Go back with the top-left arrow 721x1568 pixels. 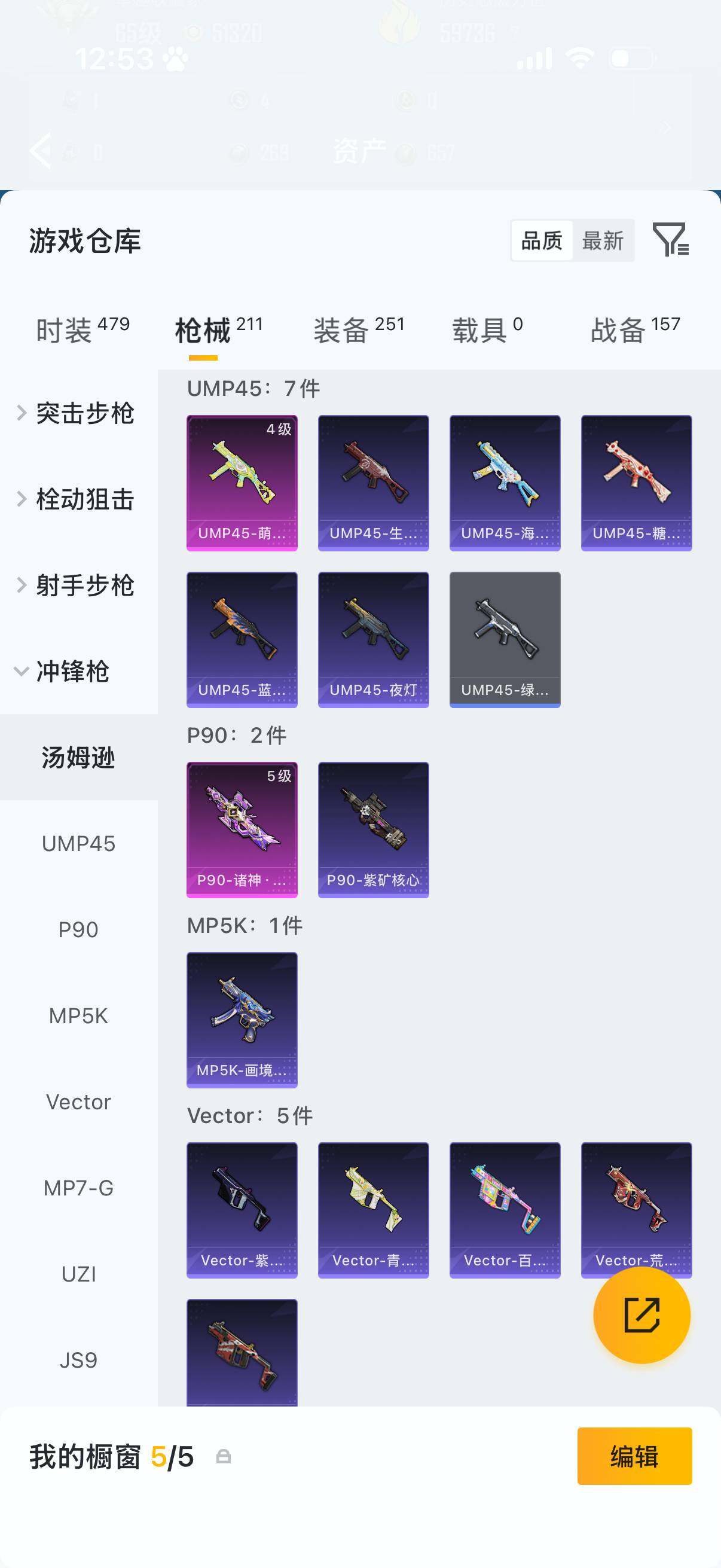point(41,150)
